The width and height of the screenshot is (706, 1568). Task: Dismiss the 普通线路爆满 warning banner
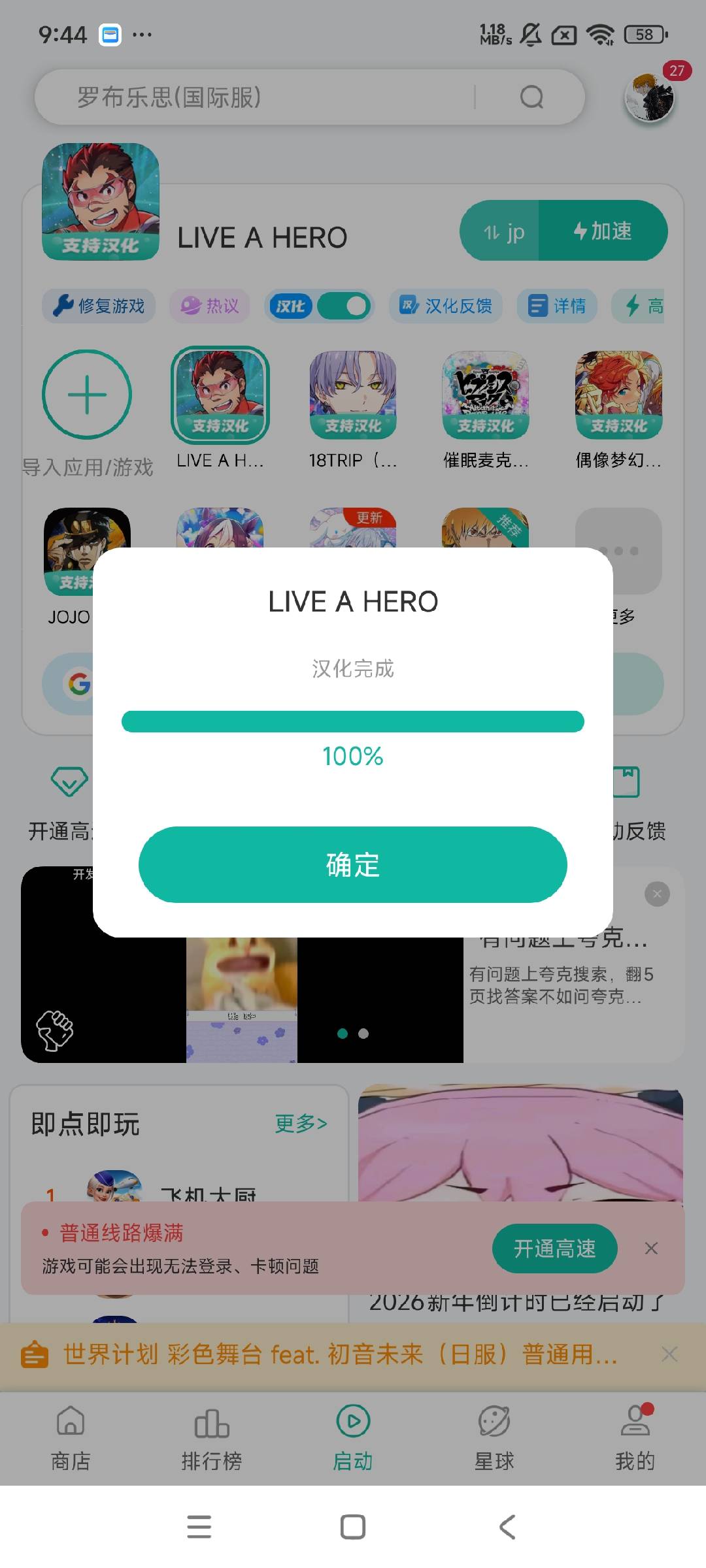click(x=651, y=1249)
